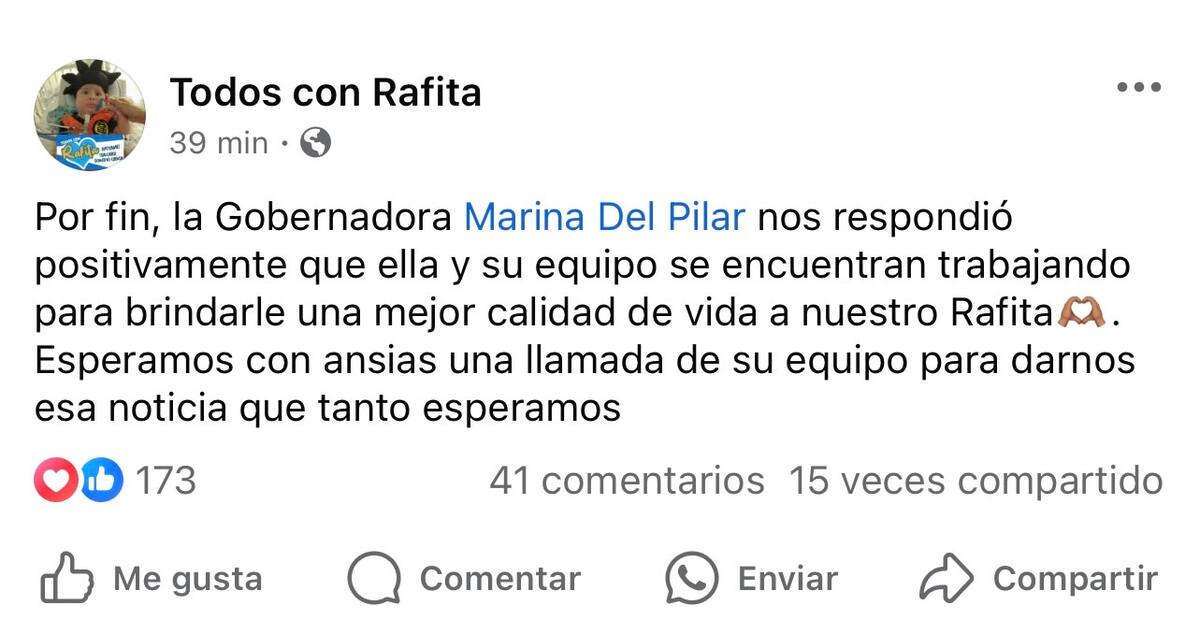
Task: See the 15 veces compartido list
Action: click(975, 482)
